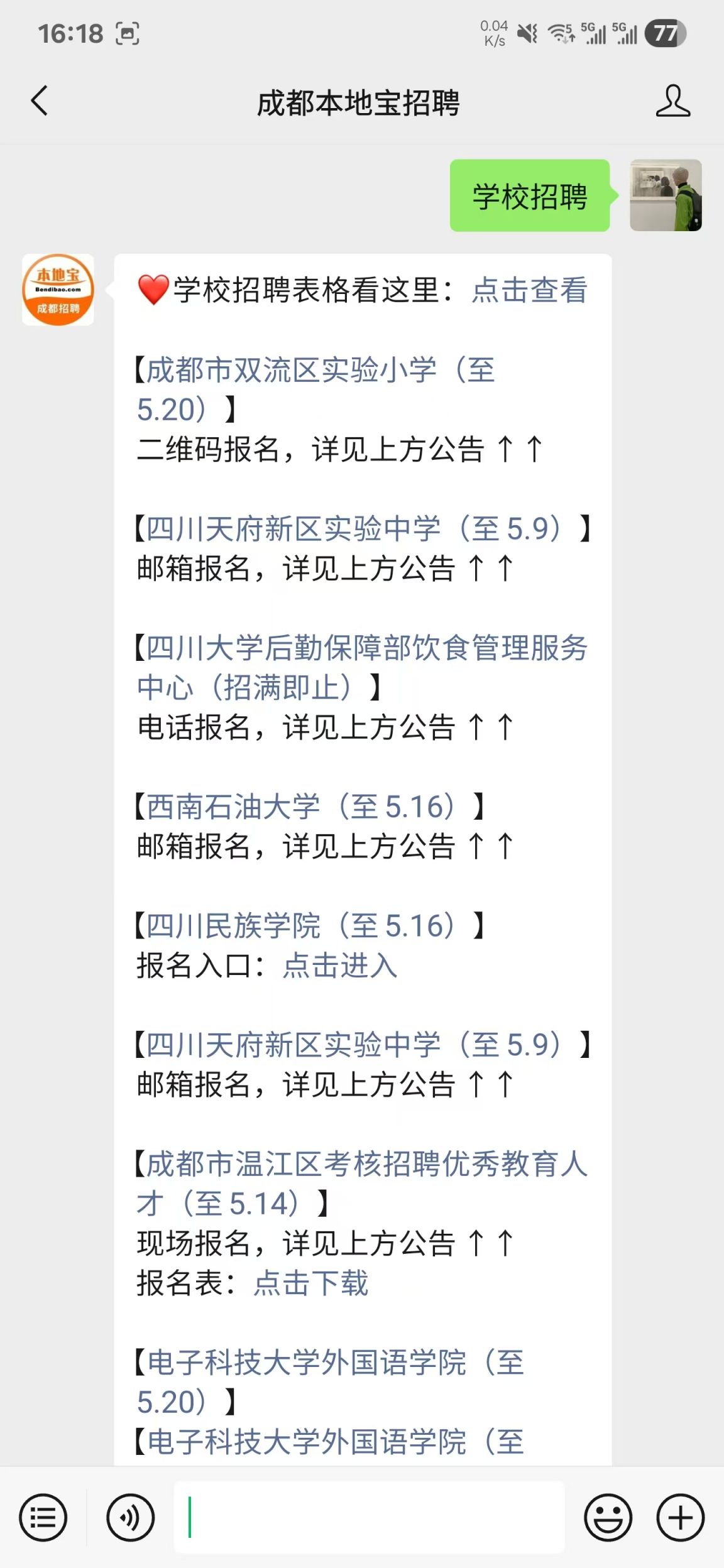Tap my own avatar beside 学校招聘
The width and height of the screenshot is (724, 1568).
[666, 195]
